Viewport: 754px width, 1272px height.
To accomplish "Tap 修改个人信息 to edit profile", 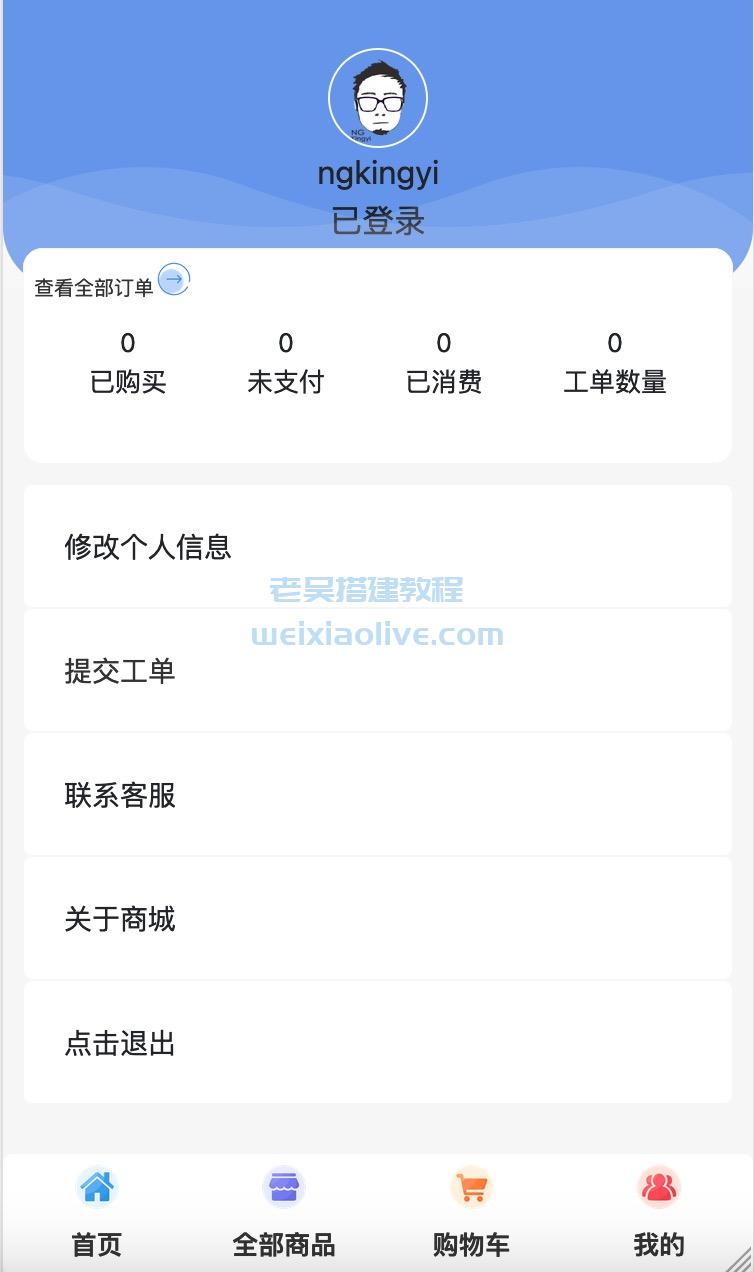I will point(148,548).
